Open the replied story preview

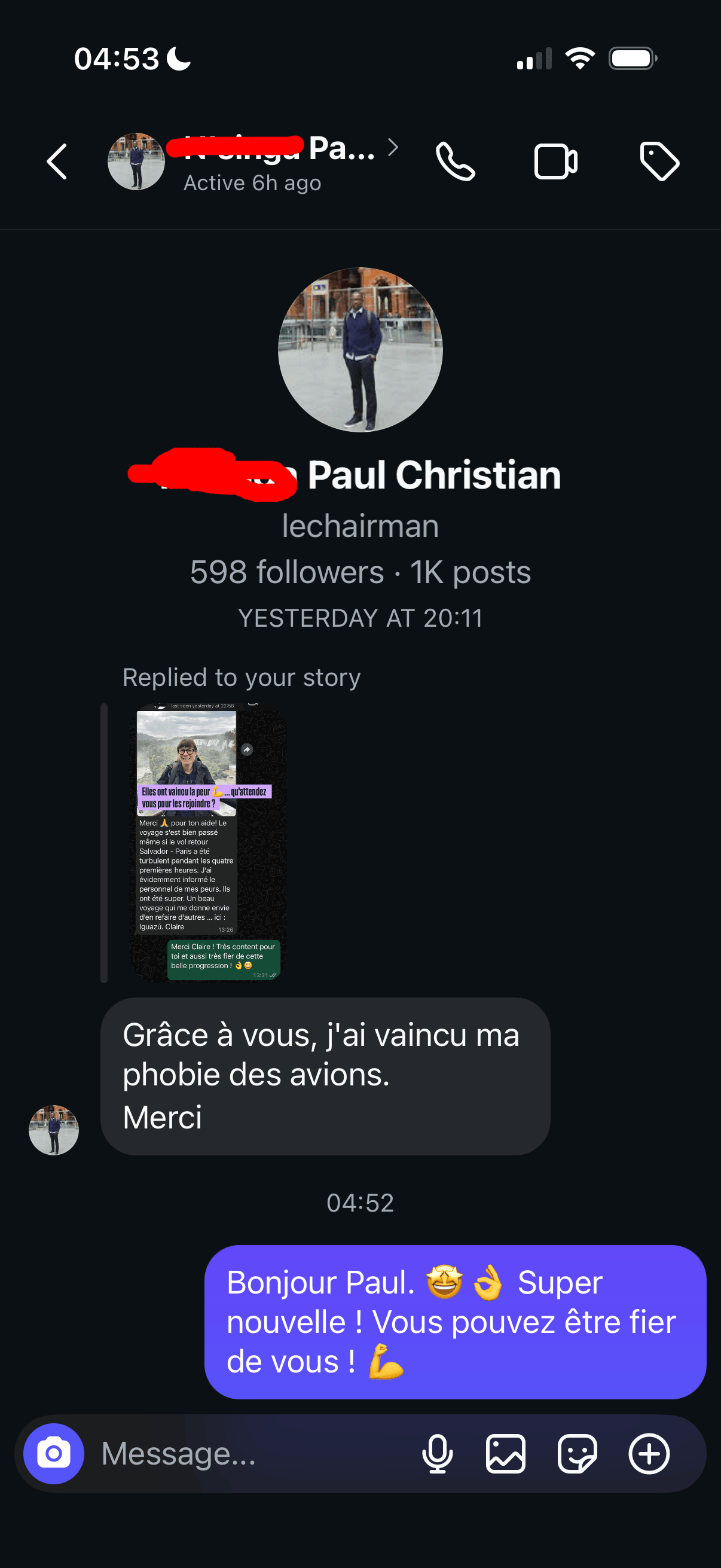208,843
